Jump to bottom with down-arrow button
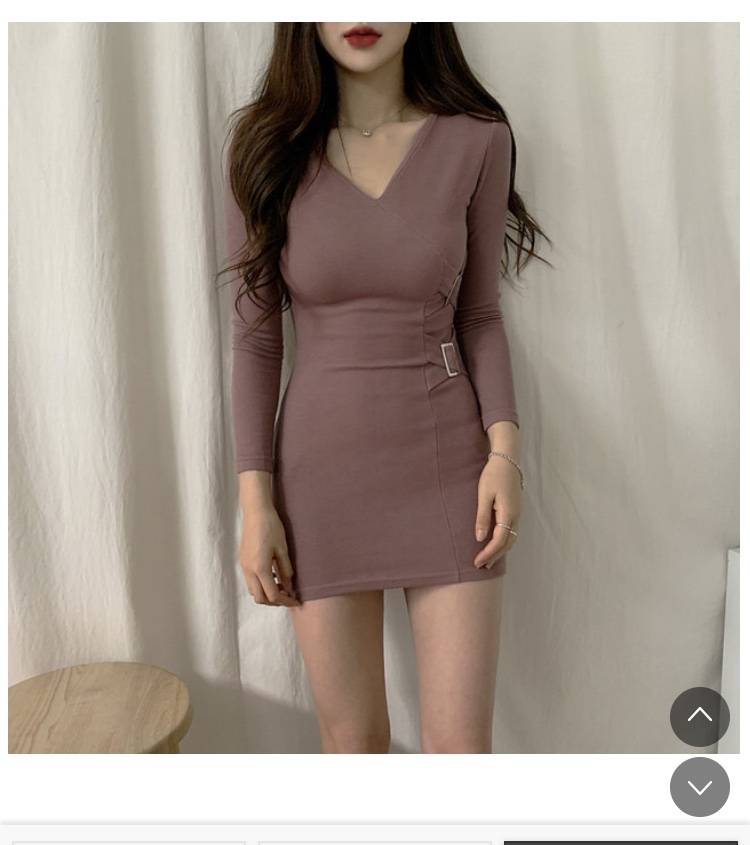The image size is (750, 845). tap(699, 786)
